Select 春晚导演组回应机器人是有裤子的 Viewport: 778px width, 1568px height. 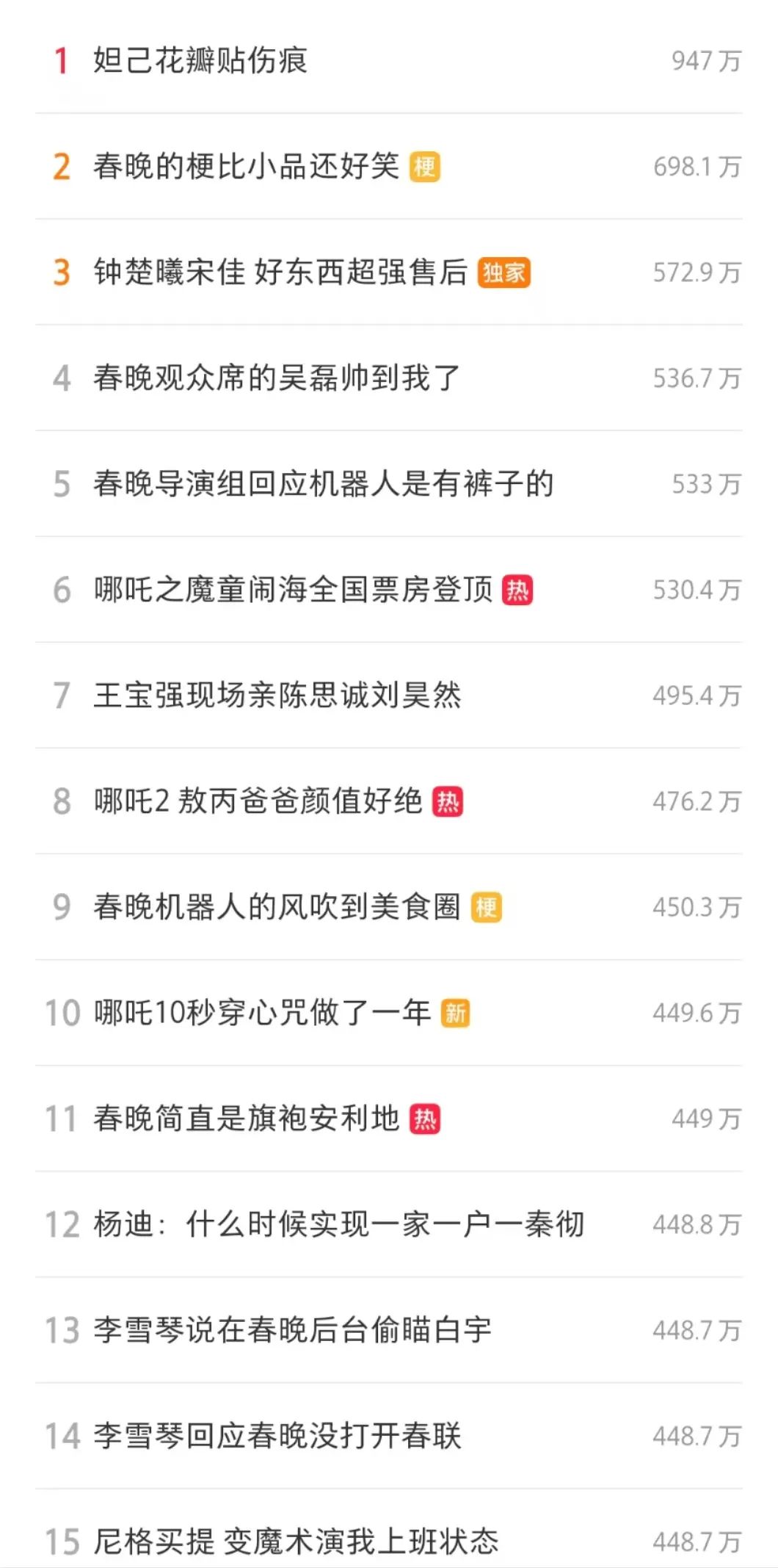pos(323,484)
